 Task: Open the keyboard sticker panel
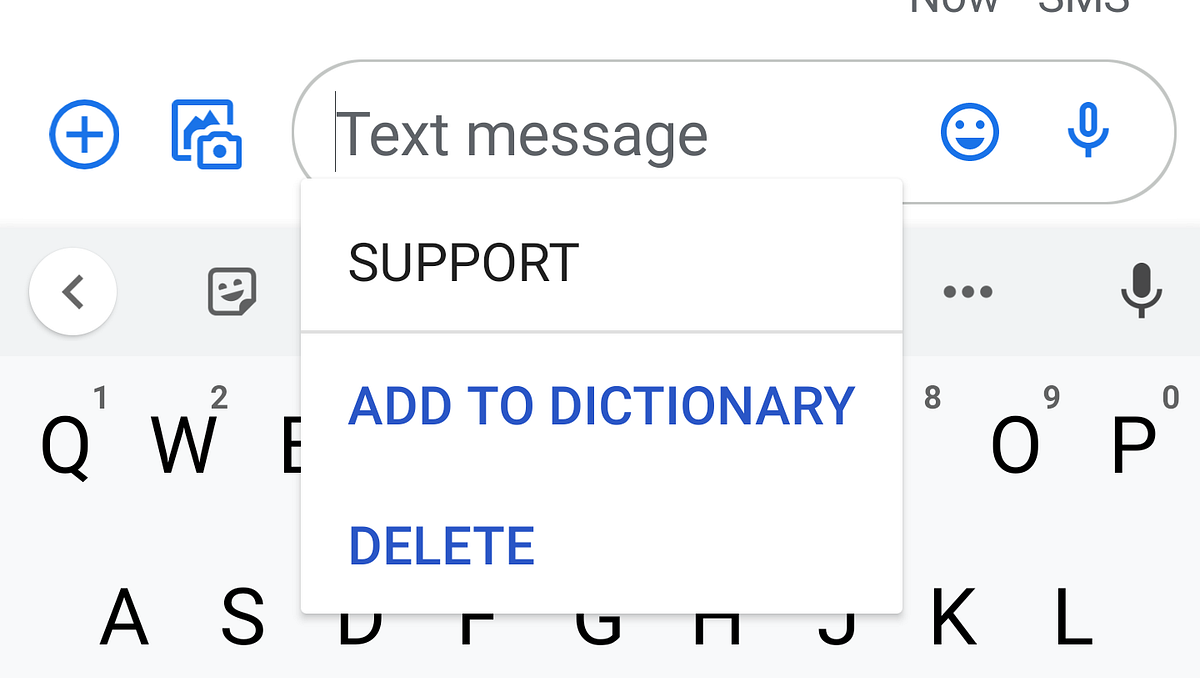coord(232,292)
